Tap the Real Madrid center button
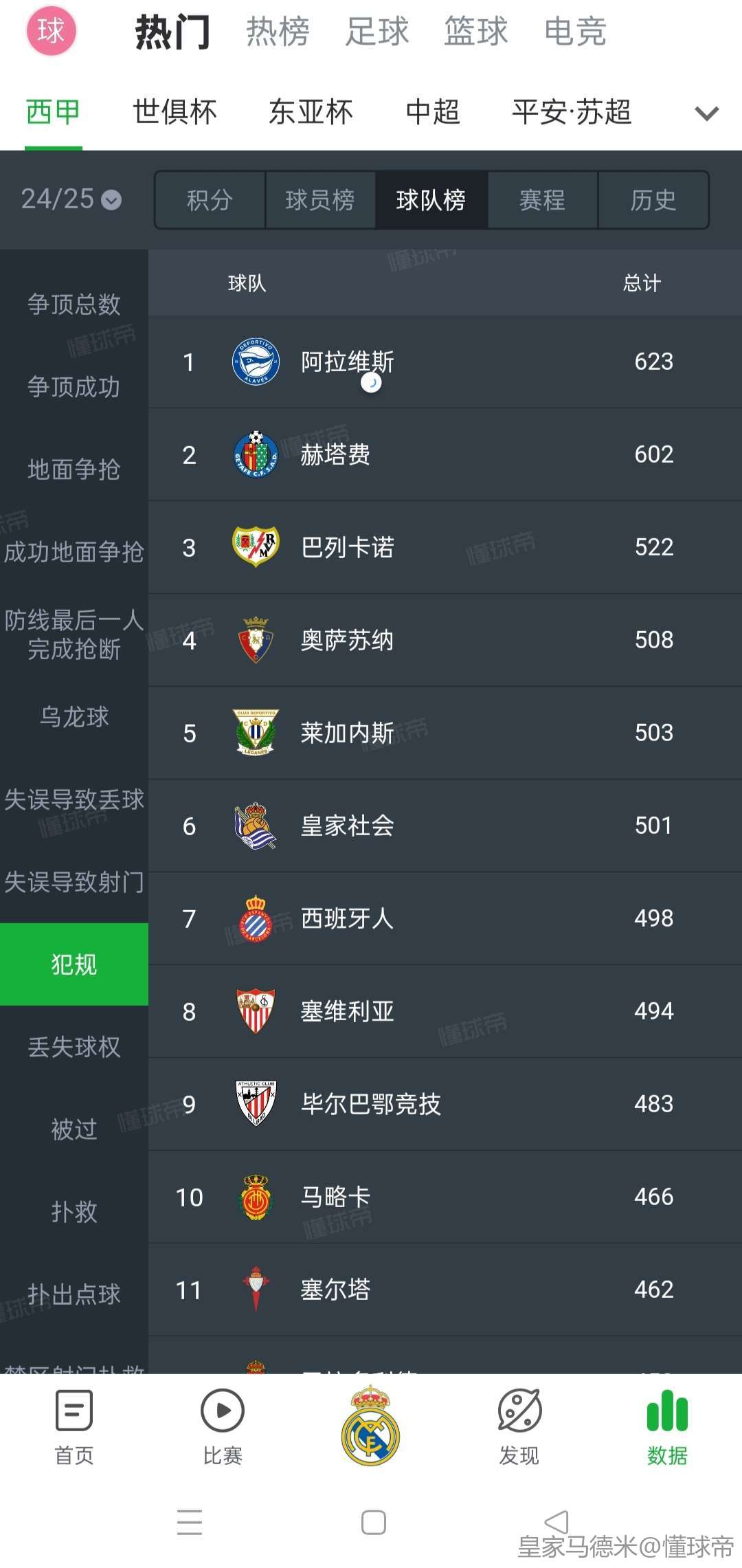 tap(370, 1426)
